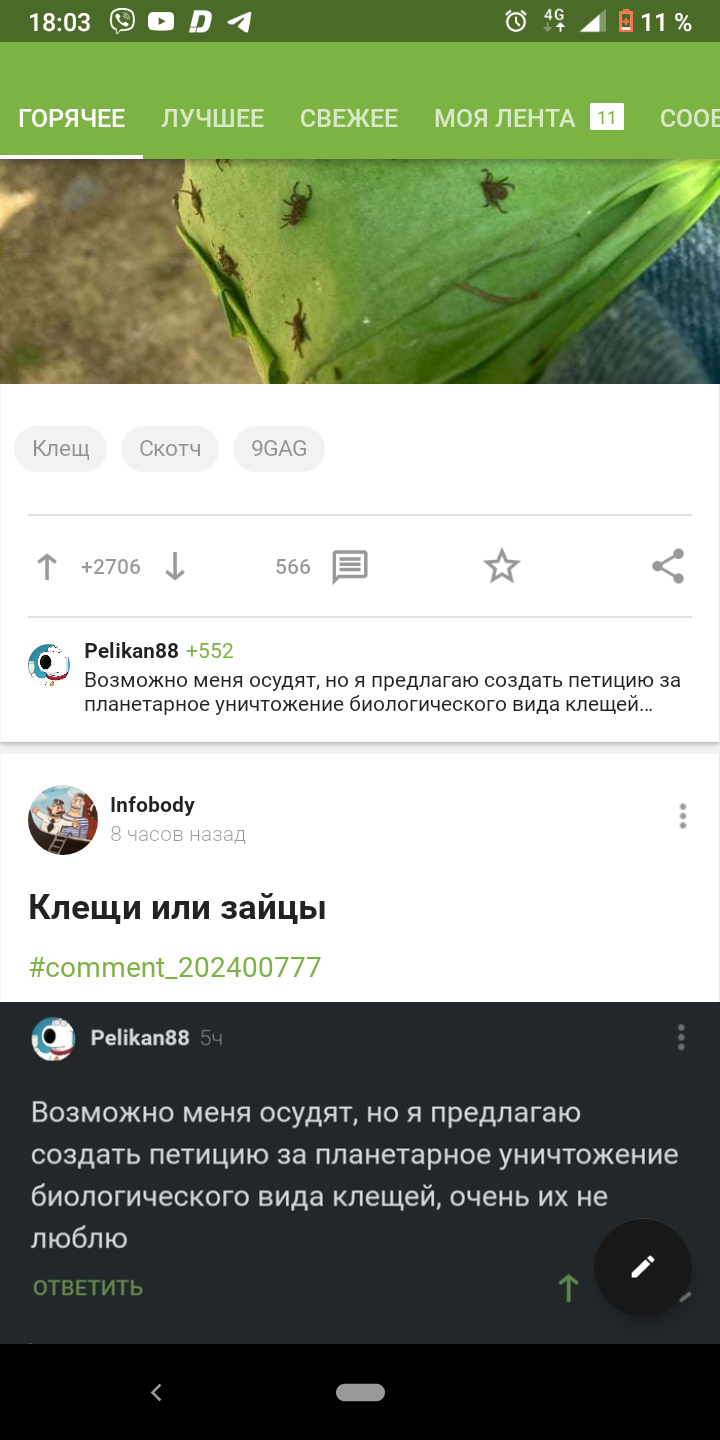Open the Infobody author profile
Screen dimensions: 720x1440
(x=152, y=805)
